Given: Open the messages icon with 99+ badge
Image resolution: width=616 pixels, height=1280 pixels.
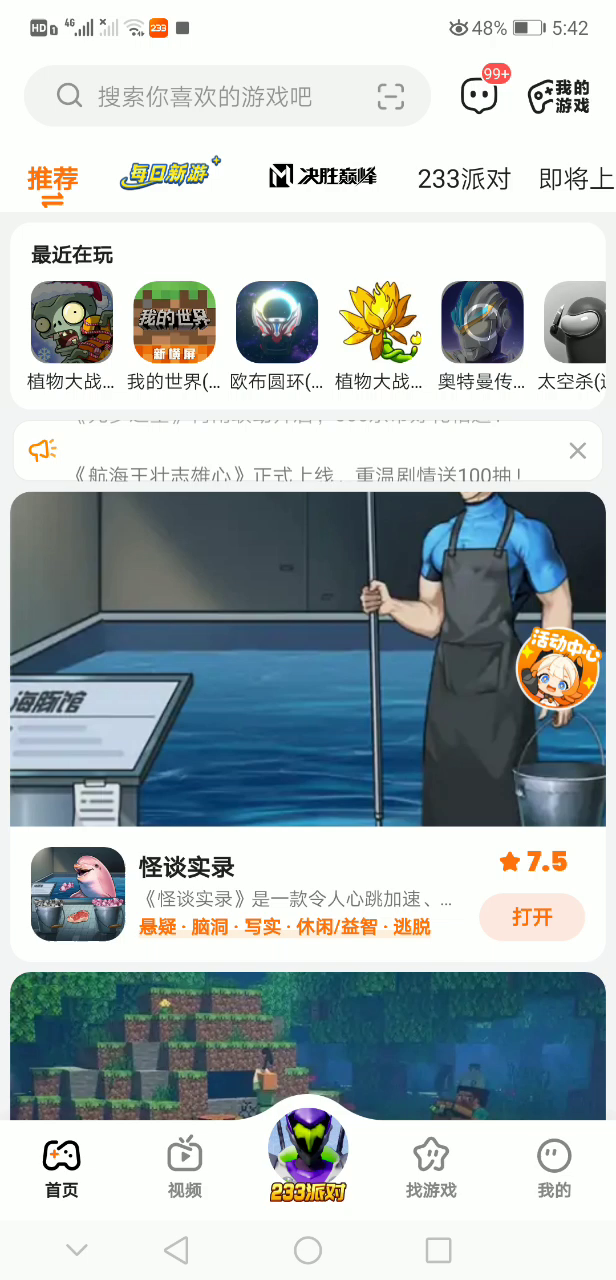Looking at the screenshot, I should (480, 95).
